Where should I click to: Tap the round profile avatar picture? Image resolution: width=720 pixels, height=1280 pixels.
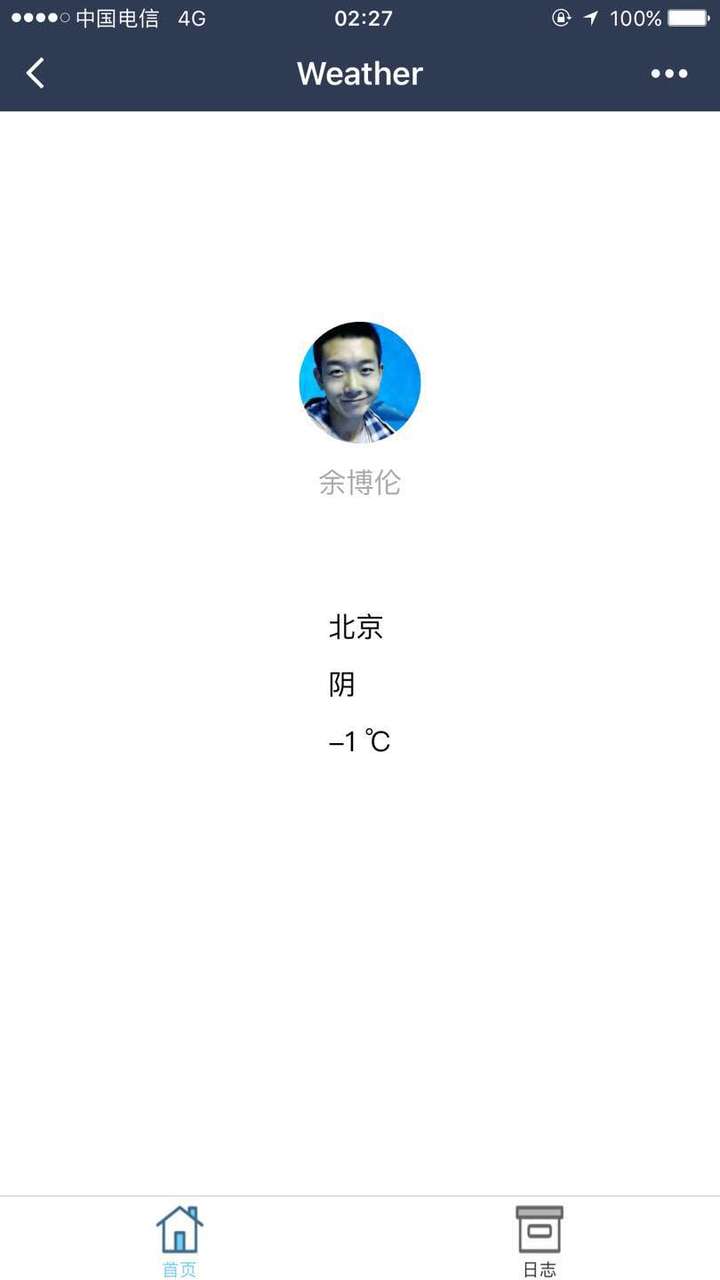[x=360, y=382]
